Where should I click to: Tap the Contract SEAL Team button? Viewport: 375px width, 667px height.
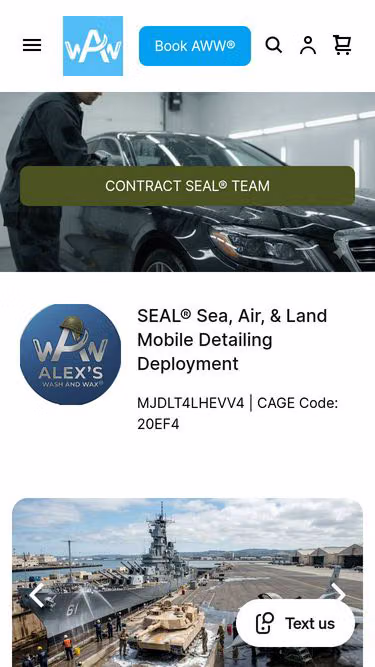tap(188, 186)
